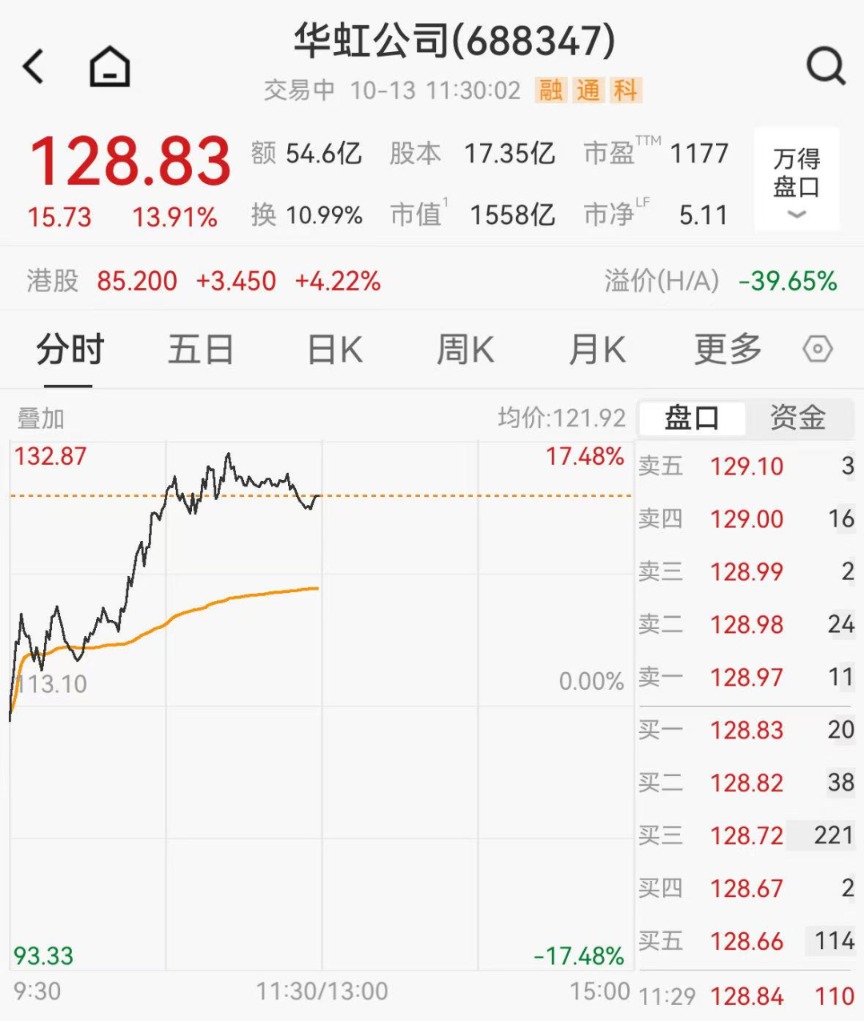Select the 盘口 order book tab
The height and width of the screenshot is (1021, 864).
click(x=692, y=418)
